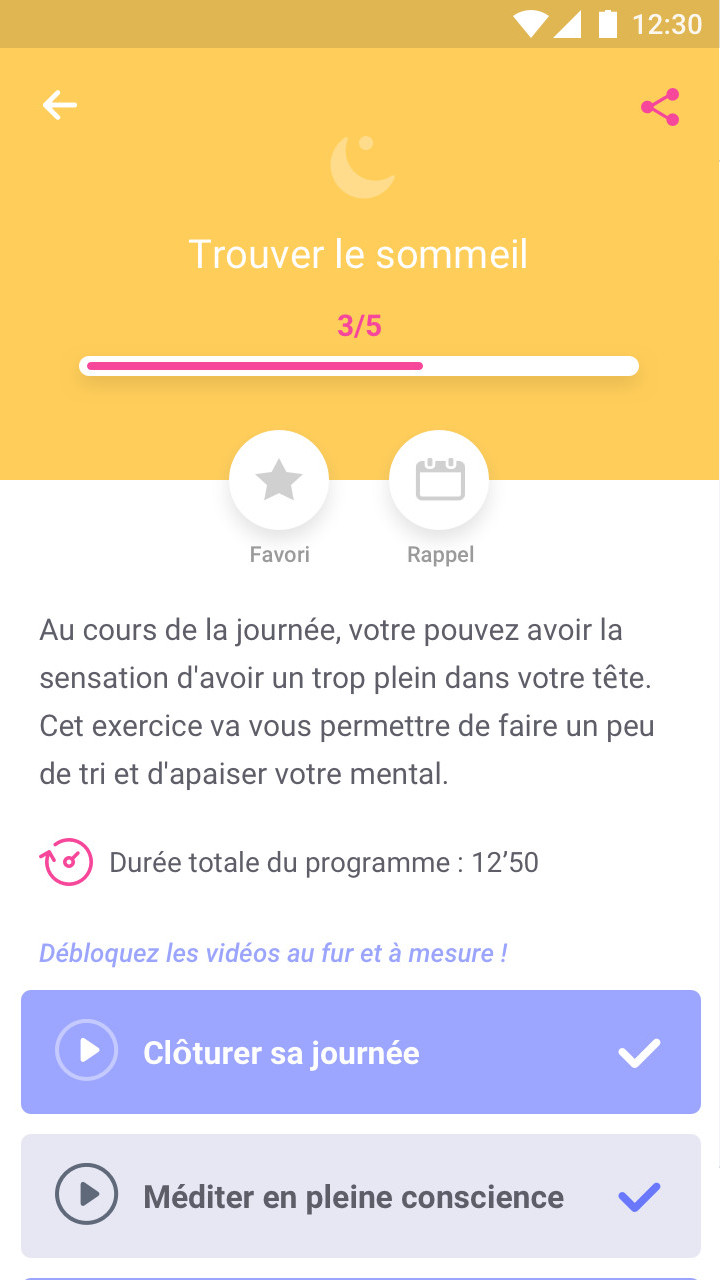Go back using the white arrow

tap(60, 105)
